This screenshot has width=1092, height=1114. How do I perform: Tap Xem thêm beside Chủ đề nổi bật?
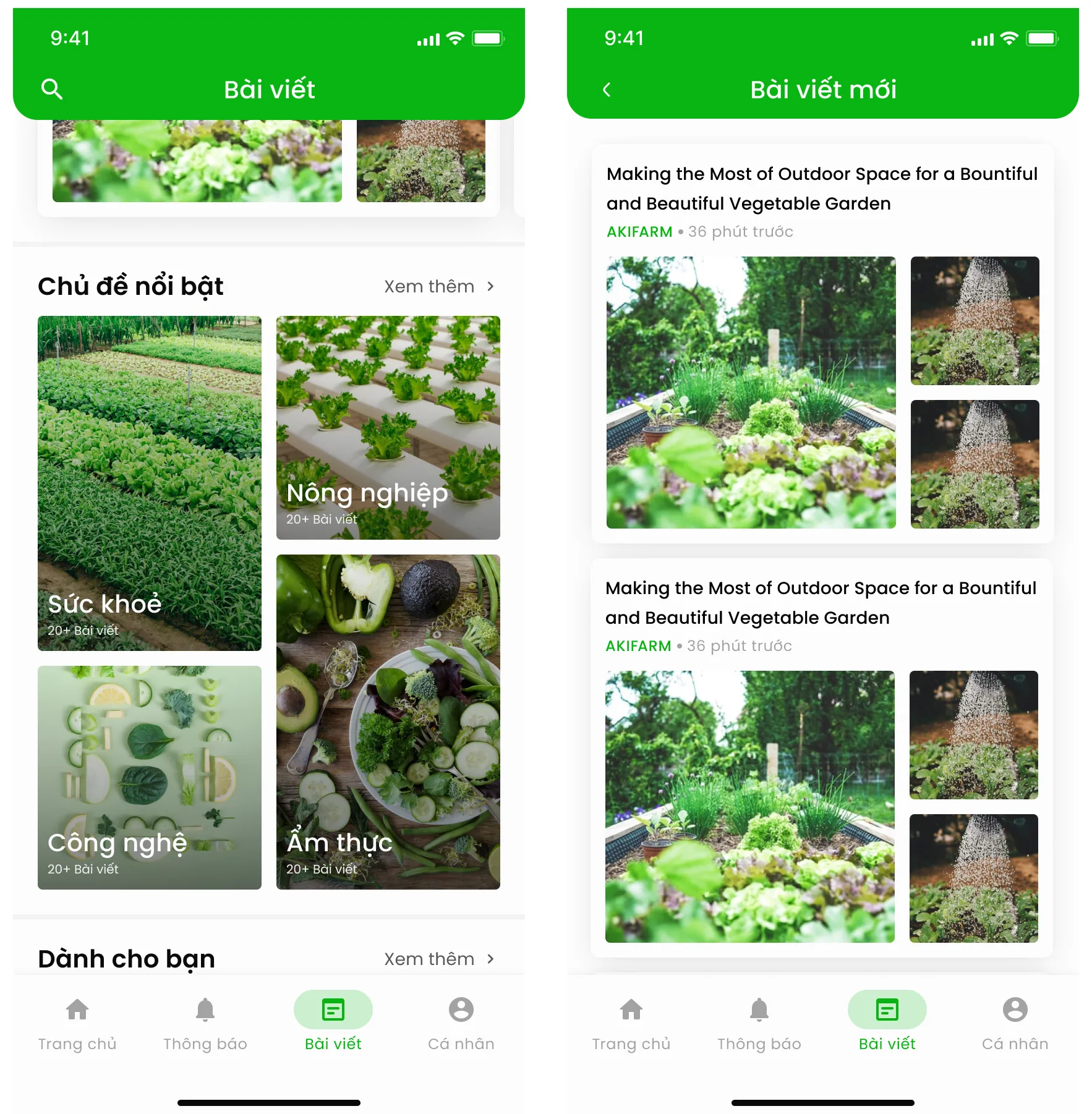438,286
